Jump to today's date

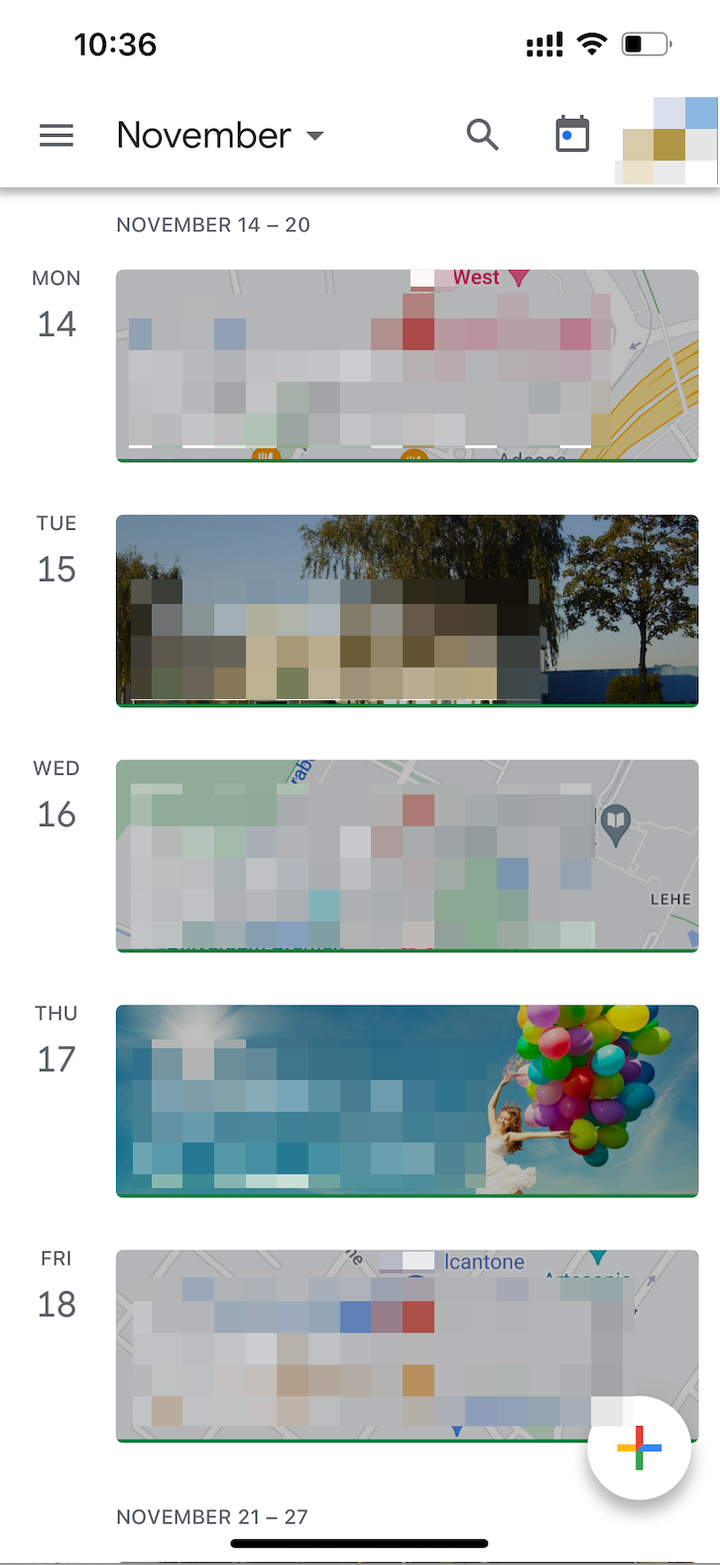click(572, 134)
